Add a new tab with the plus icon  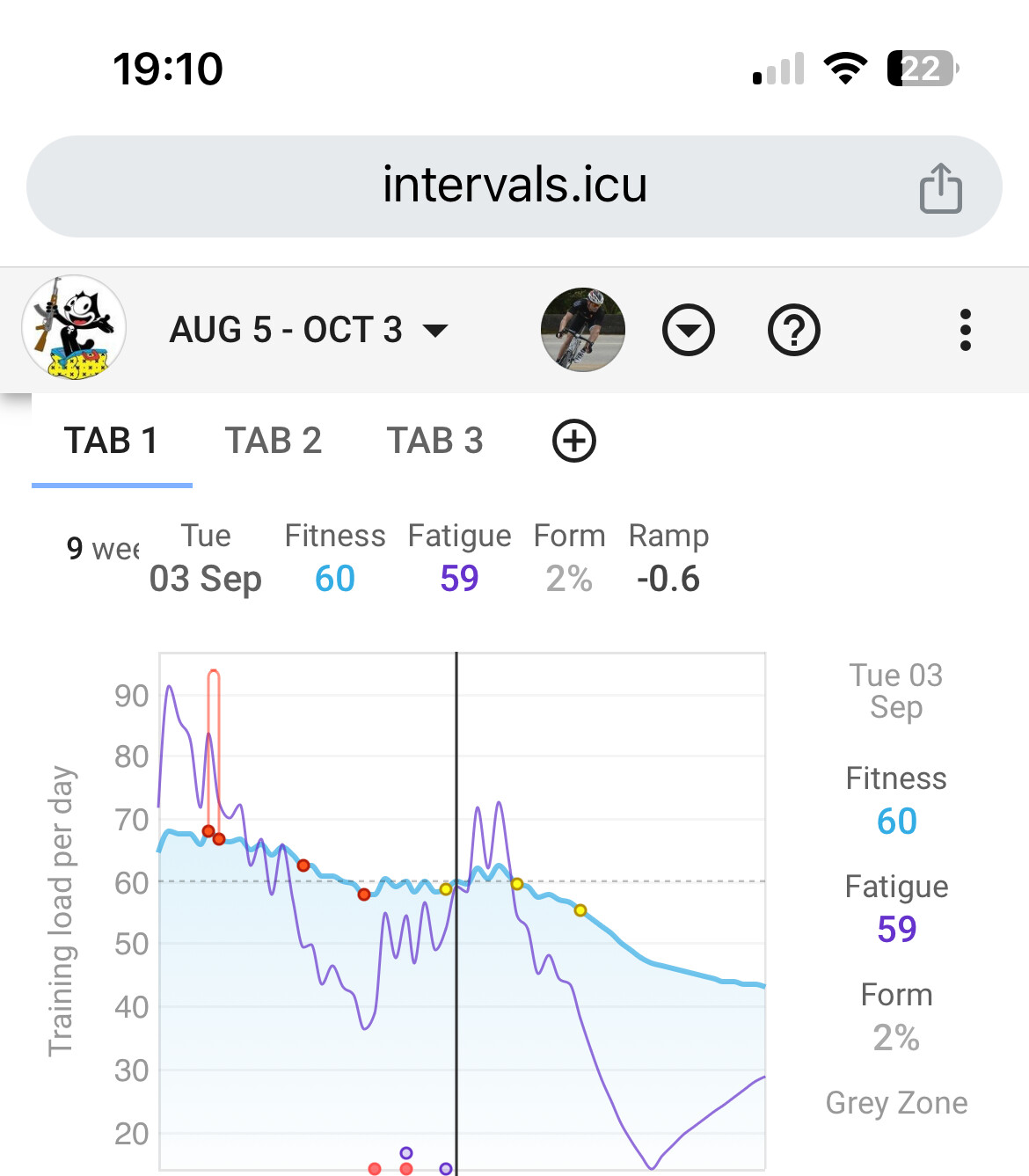point(573,441)
